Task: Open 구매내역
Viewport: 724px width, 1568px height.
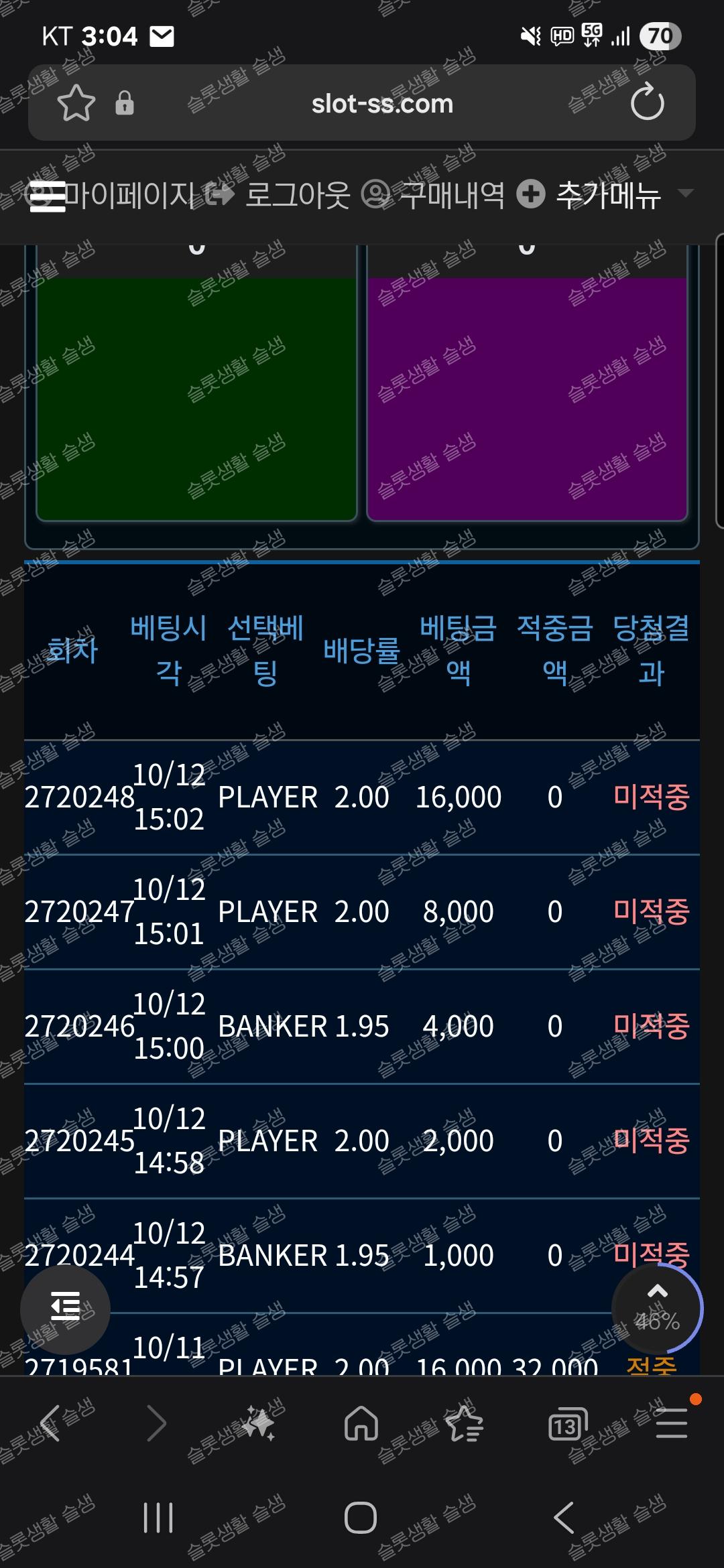Action: point(433,196)
